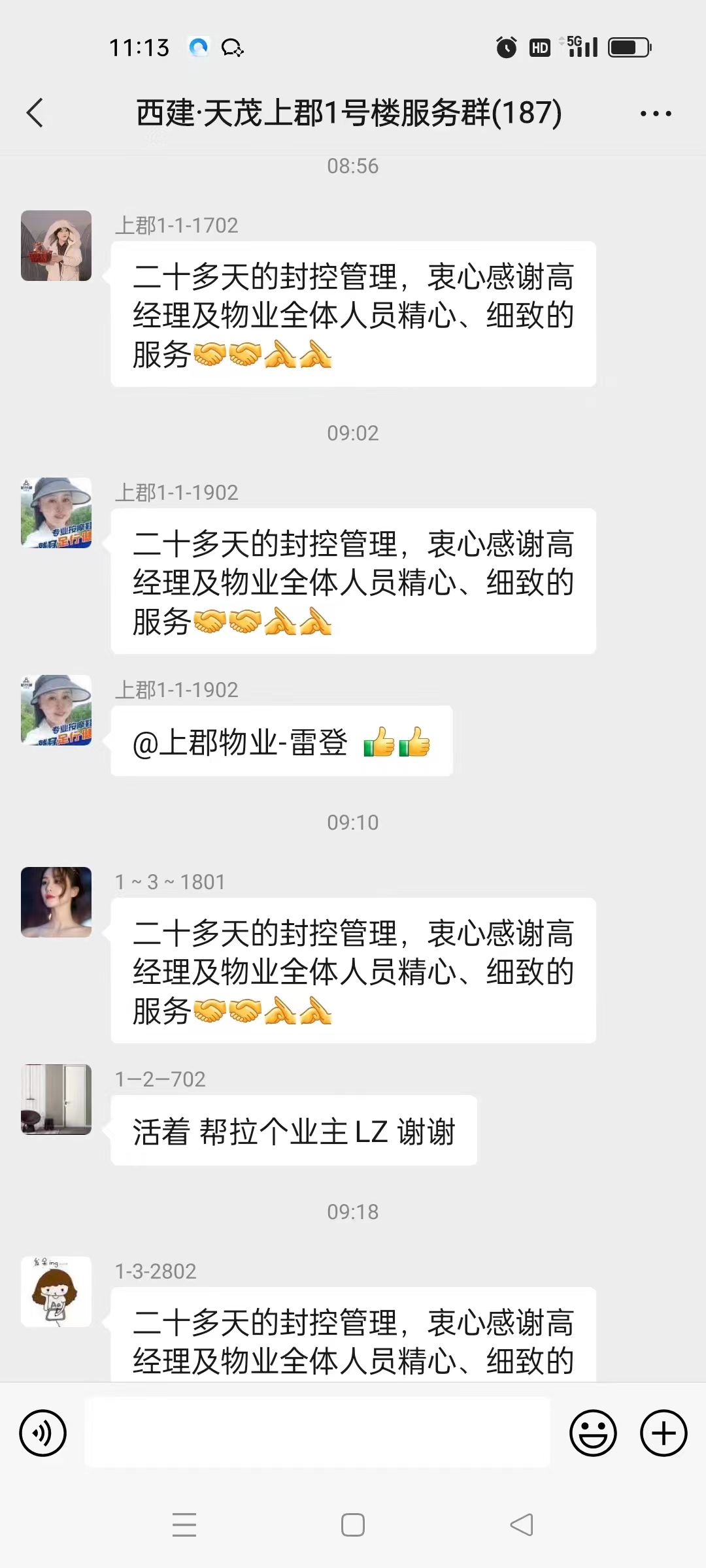Focus the message text field

pos(317,1432)
